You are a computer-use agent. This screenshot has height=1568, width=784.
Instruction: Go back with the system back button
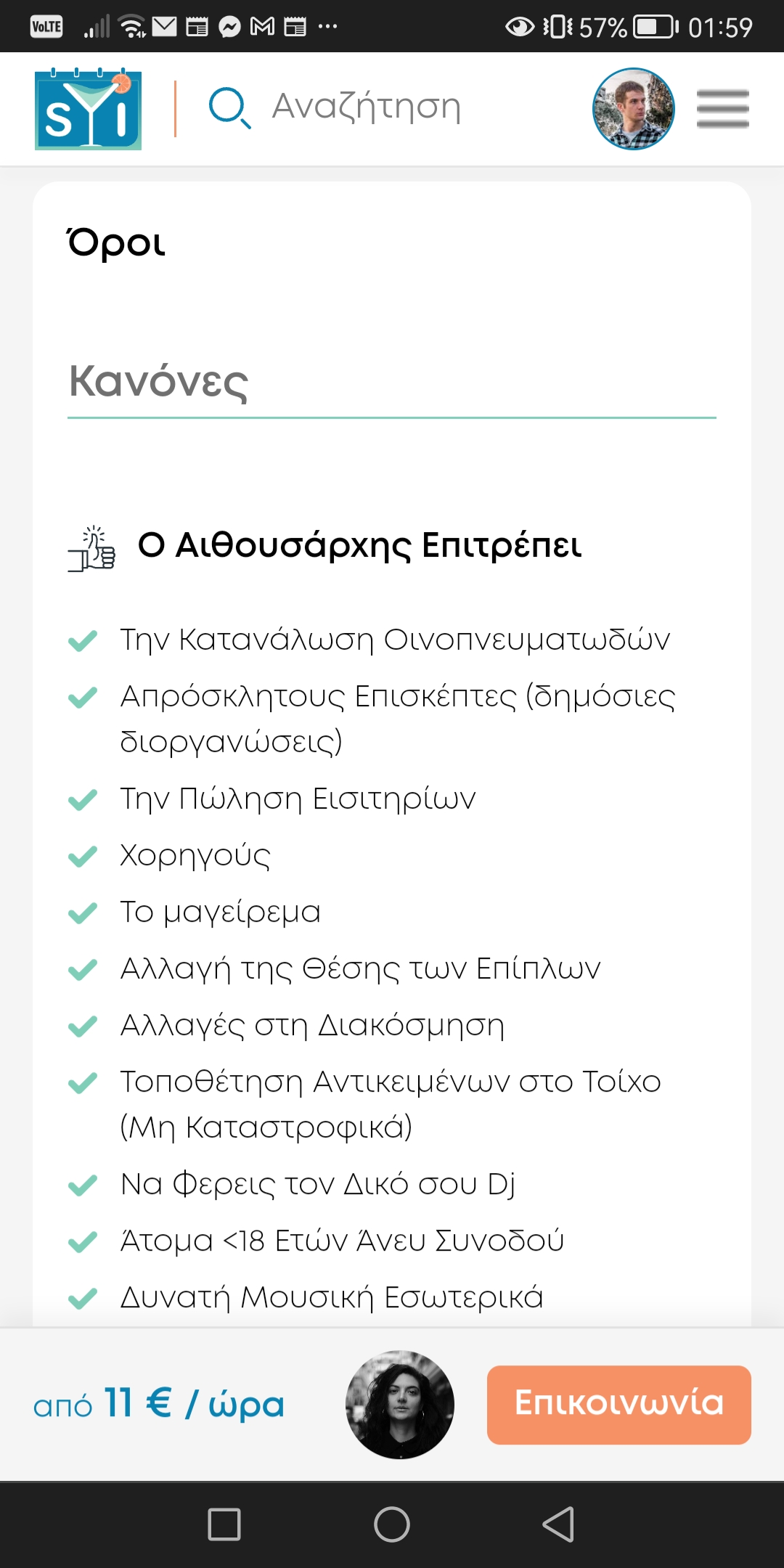tap(558, 1524)
